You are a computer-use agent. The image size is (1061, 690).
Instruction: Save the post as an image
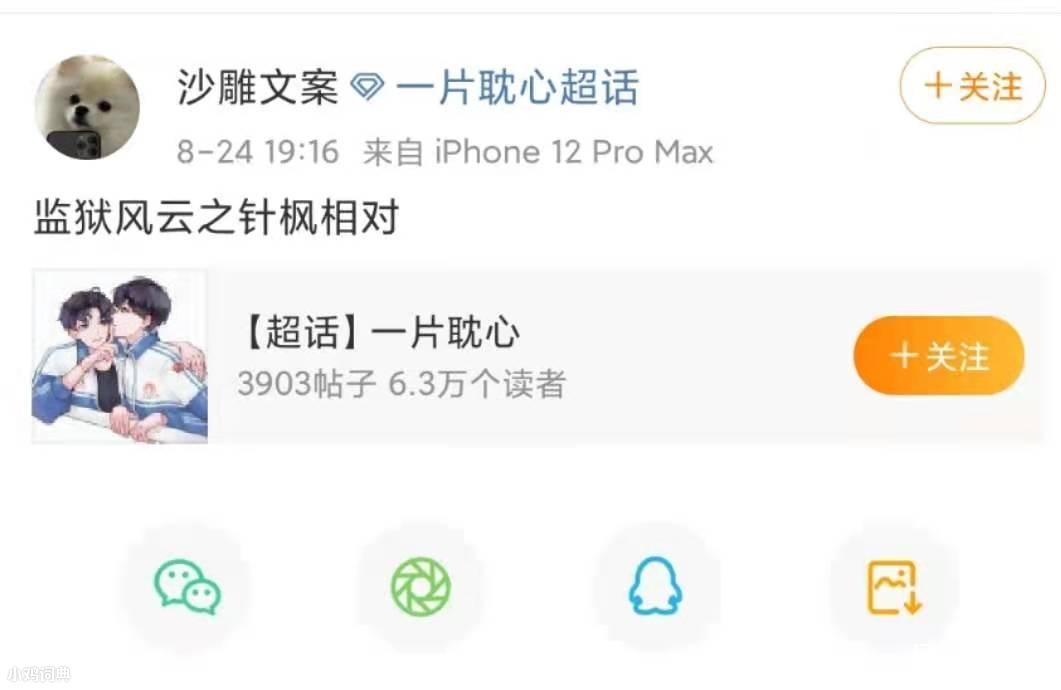click(893, 586)
